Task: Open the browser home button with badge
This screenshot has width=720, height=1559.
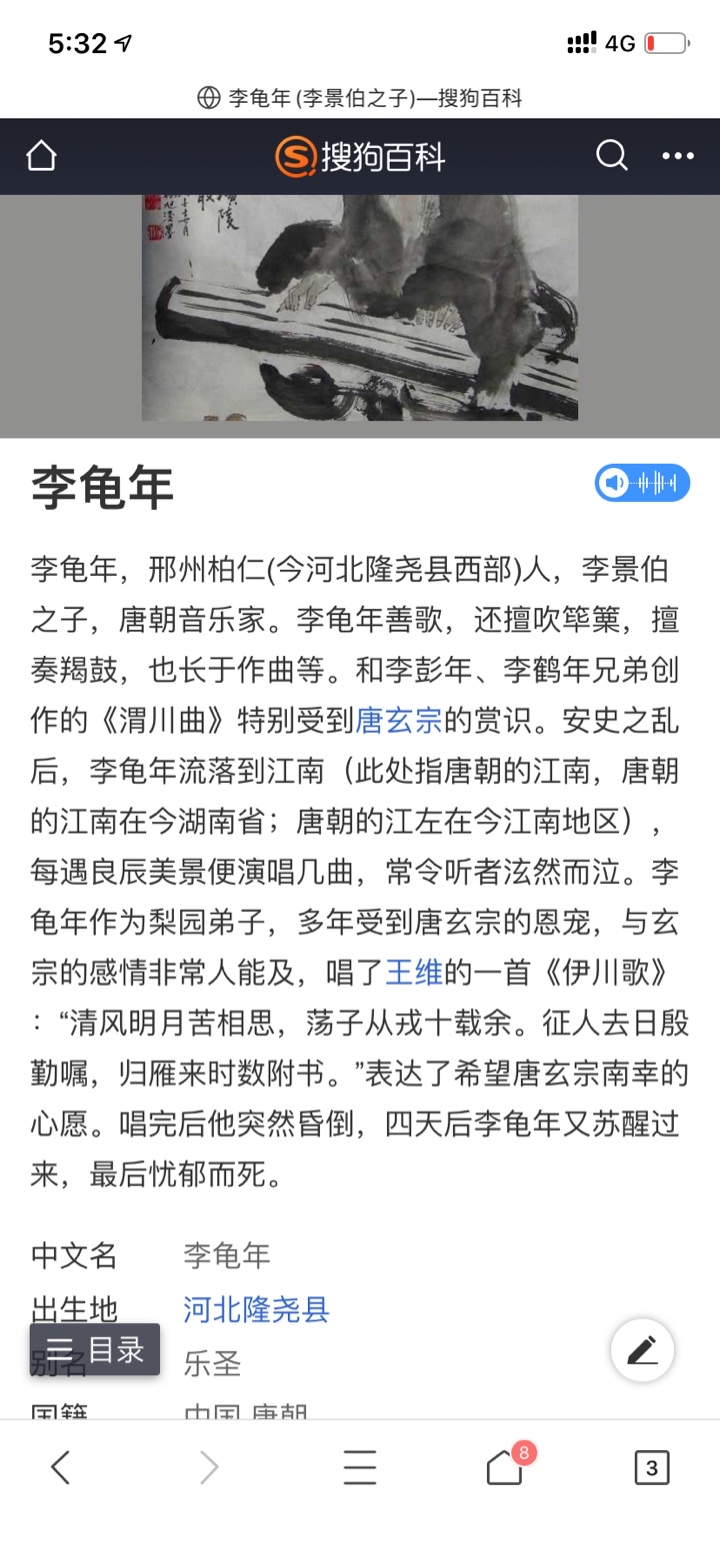Action: [505, 1467]
